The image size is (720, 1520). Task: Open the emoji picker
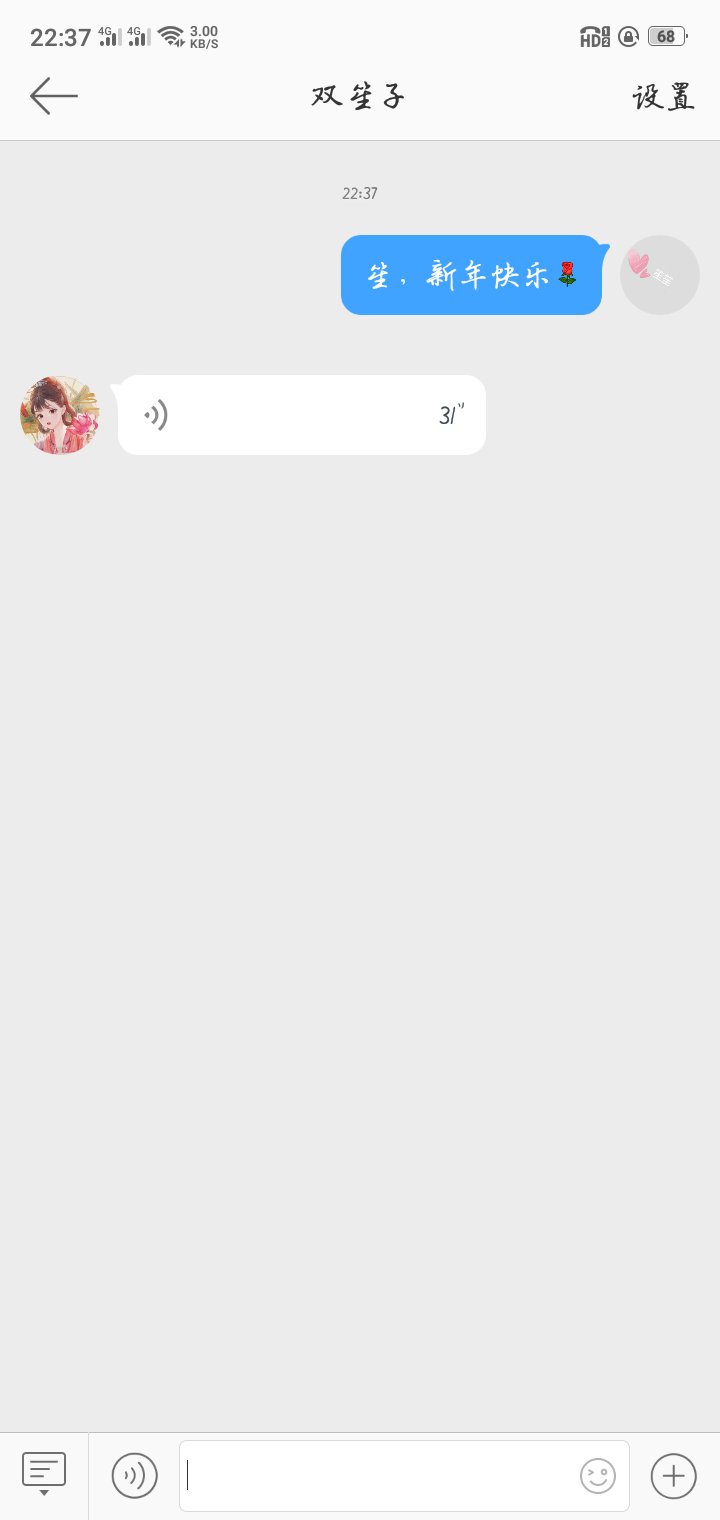pos(598,1476)
